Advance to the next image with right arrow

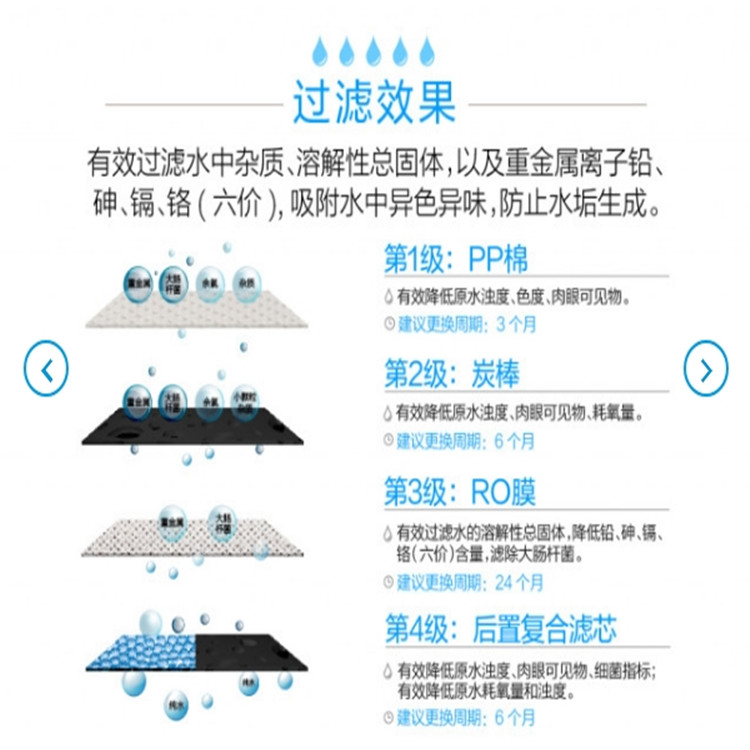pos(706,370)
